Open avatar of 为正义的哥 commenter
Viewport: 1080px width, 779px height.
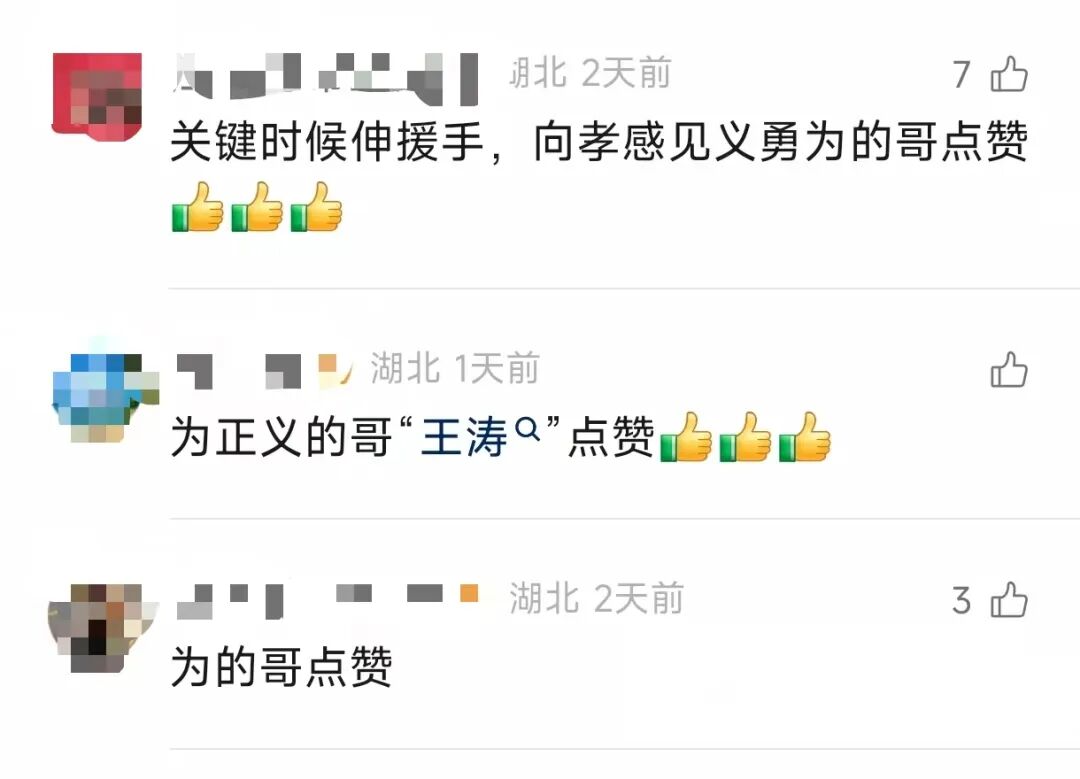(x=98, y=395)
